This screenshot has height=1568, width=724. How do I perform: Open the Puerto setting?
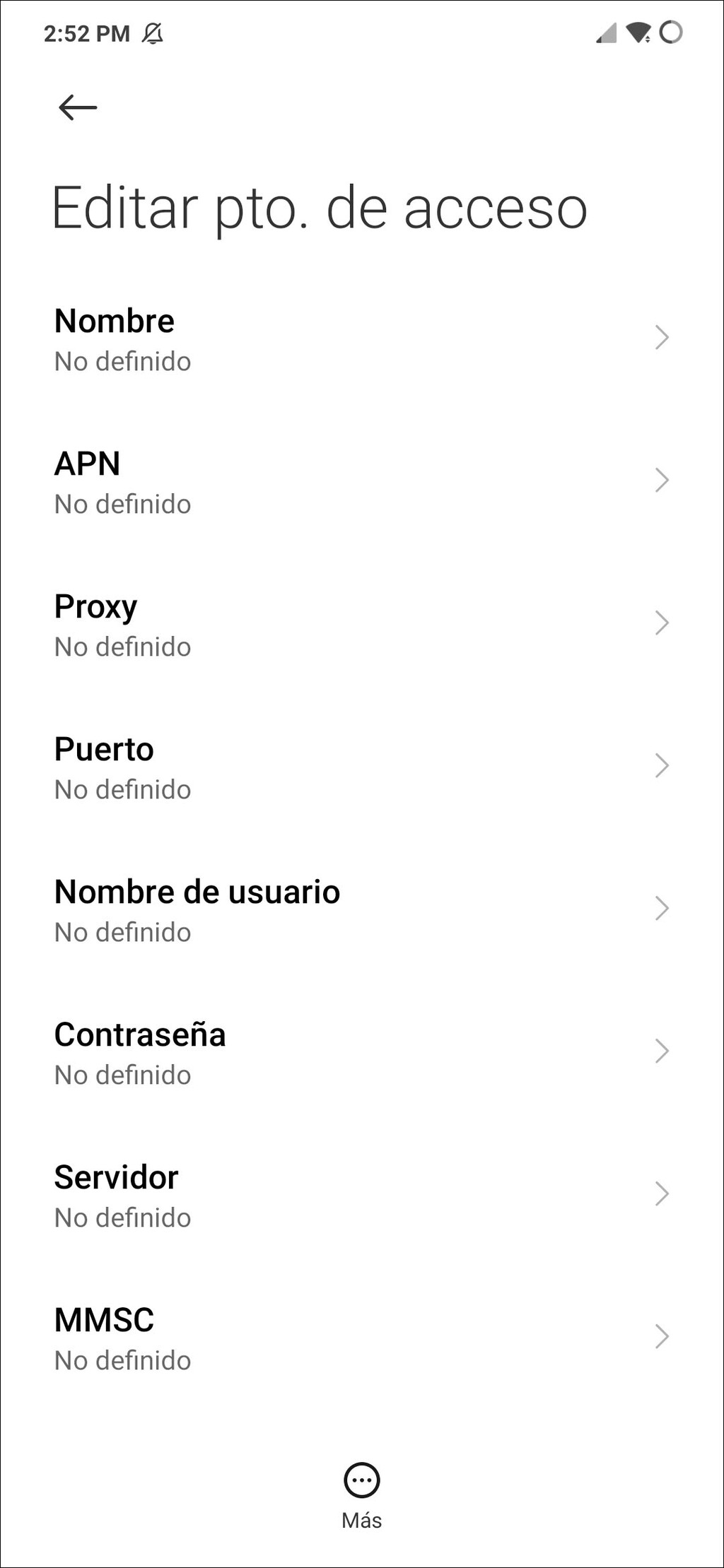point(662,765)
